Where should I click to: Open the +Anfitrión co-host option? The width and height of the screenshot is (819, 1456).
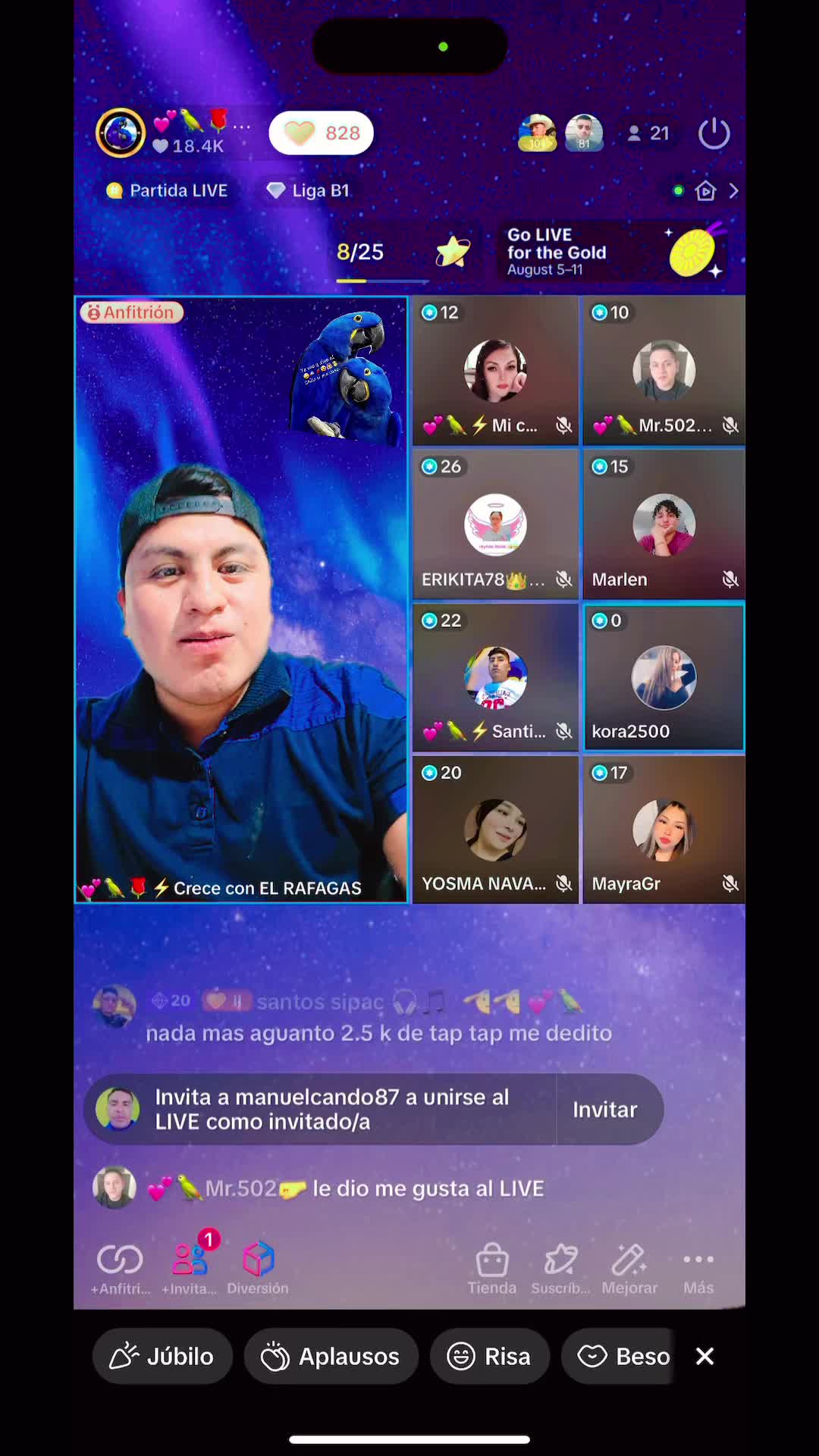click(x=120, y=1267)
